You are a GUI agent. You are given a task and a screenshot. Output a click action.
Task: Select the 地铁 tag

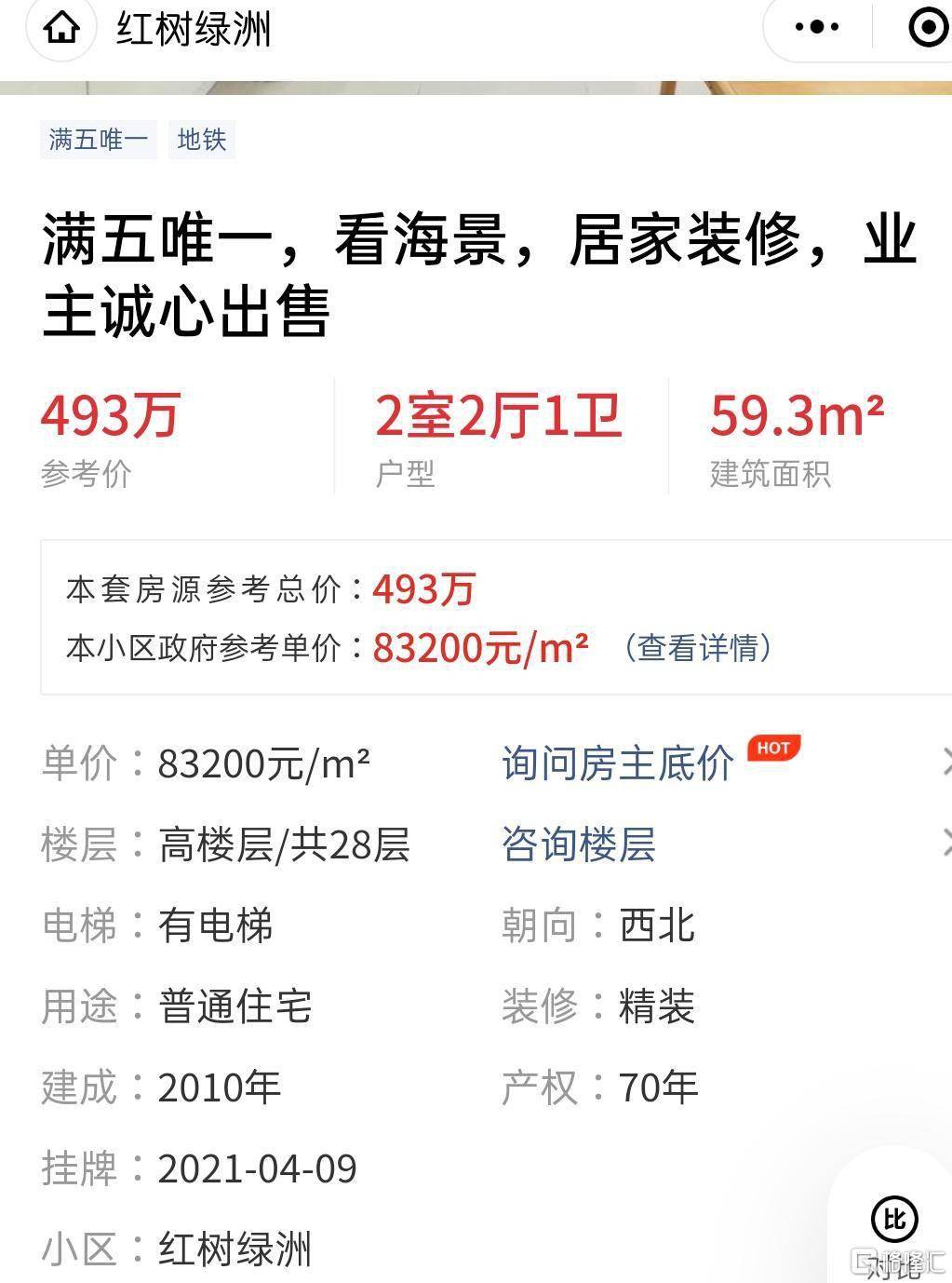202,140
